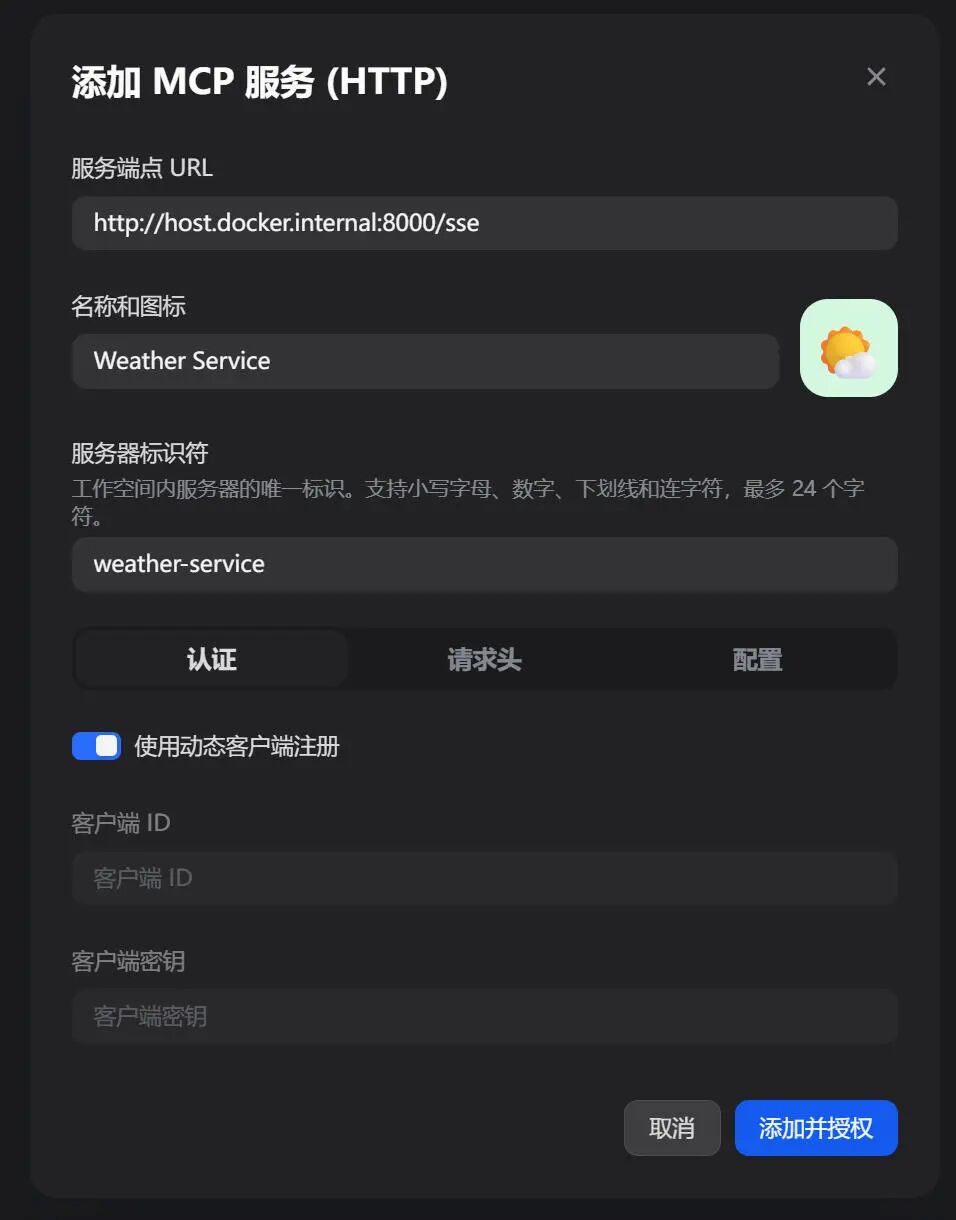Confirm with 添加并授权
The image size is (956, 1220).
pos(816,1128)
